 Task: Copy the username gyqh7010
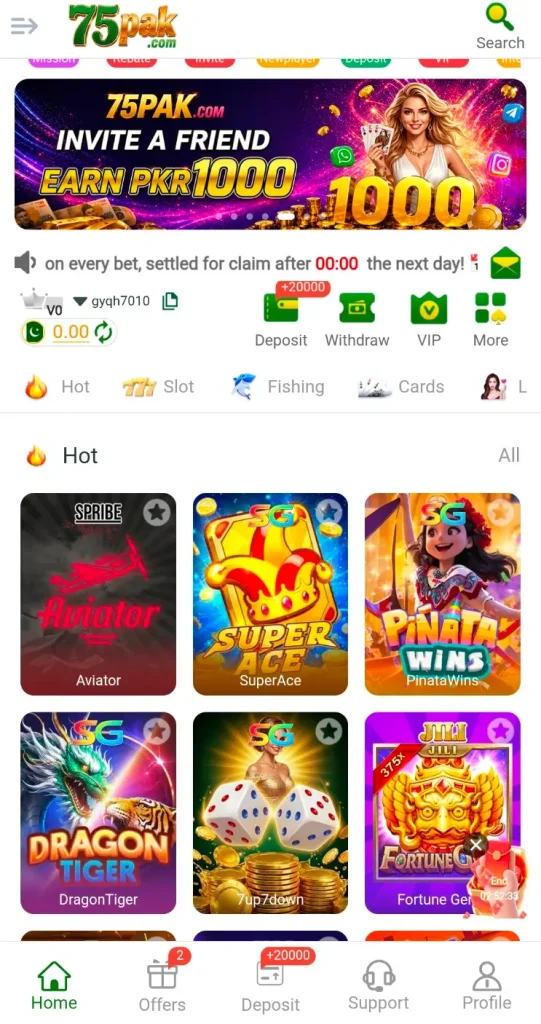[170, 301]
